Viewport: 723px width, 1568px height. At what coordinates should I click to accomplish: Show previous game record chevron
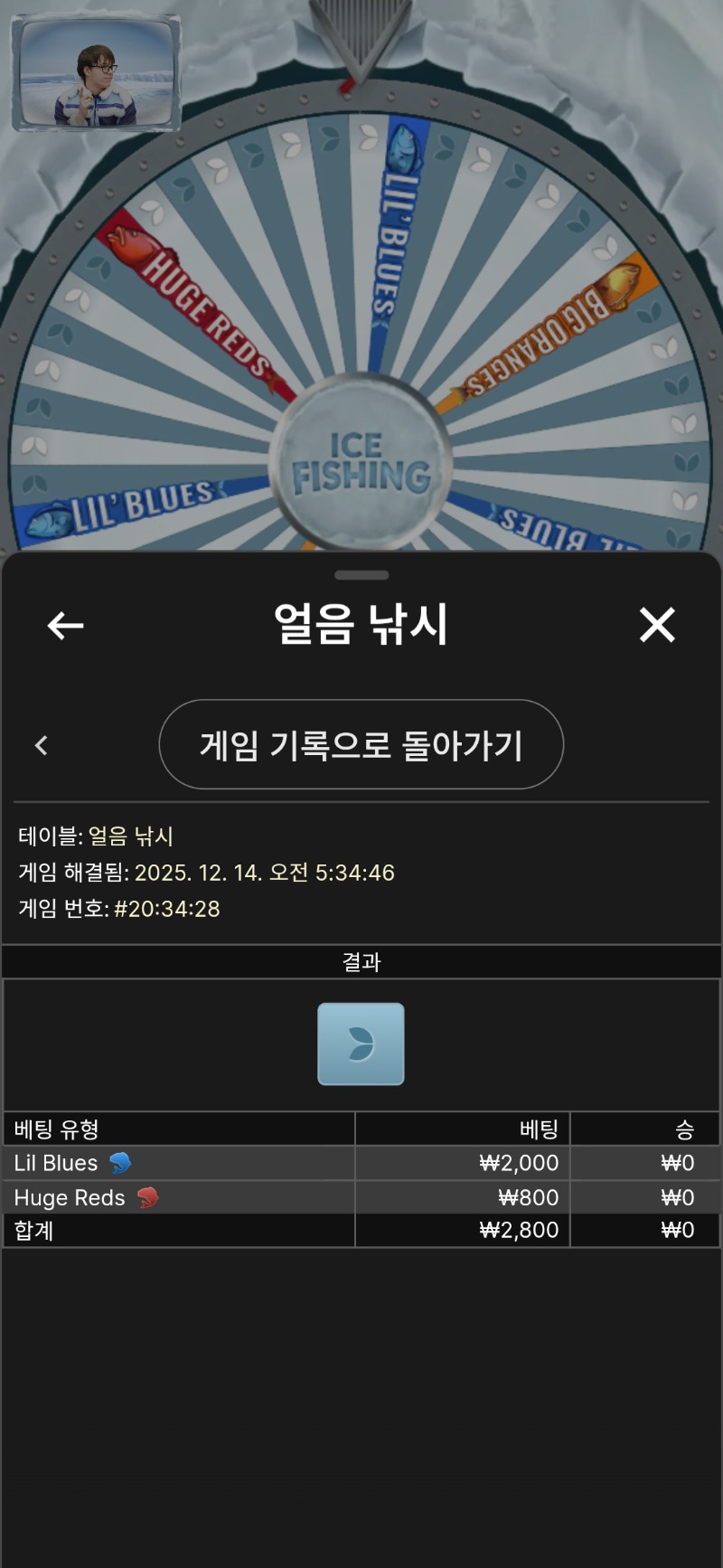point(41,745)
